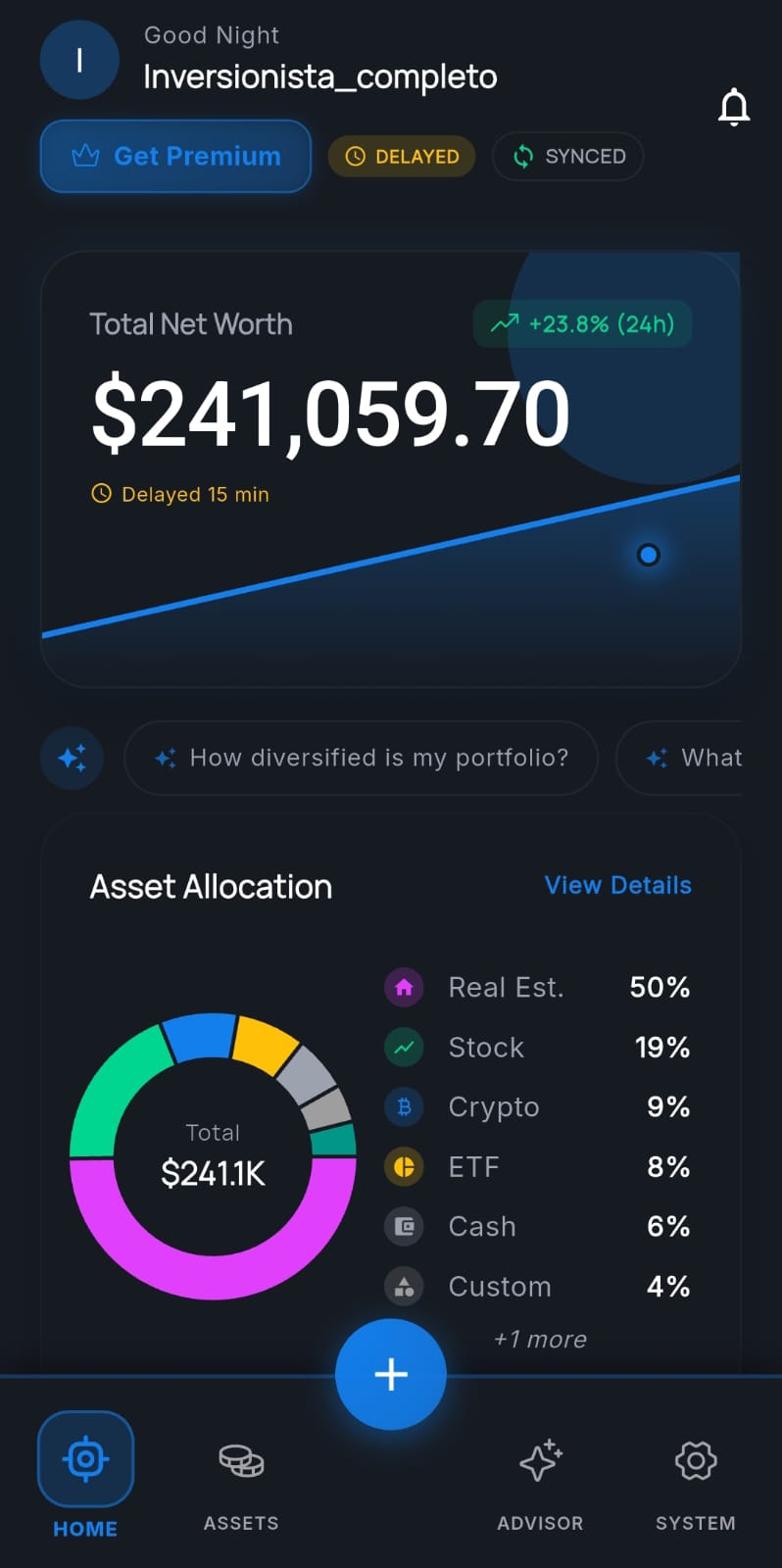Tap the blue plus floating button
The height and width of the screenshot is (1568, 782).
click(391, 1374)
